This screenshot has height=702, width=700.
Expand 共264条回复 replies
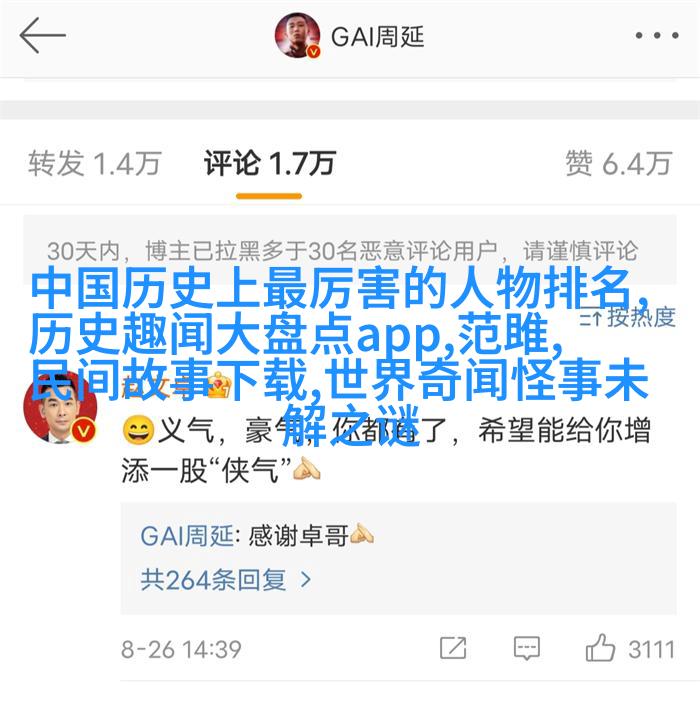226,579
